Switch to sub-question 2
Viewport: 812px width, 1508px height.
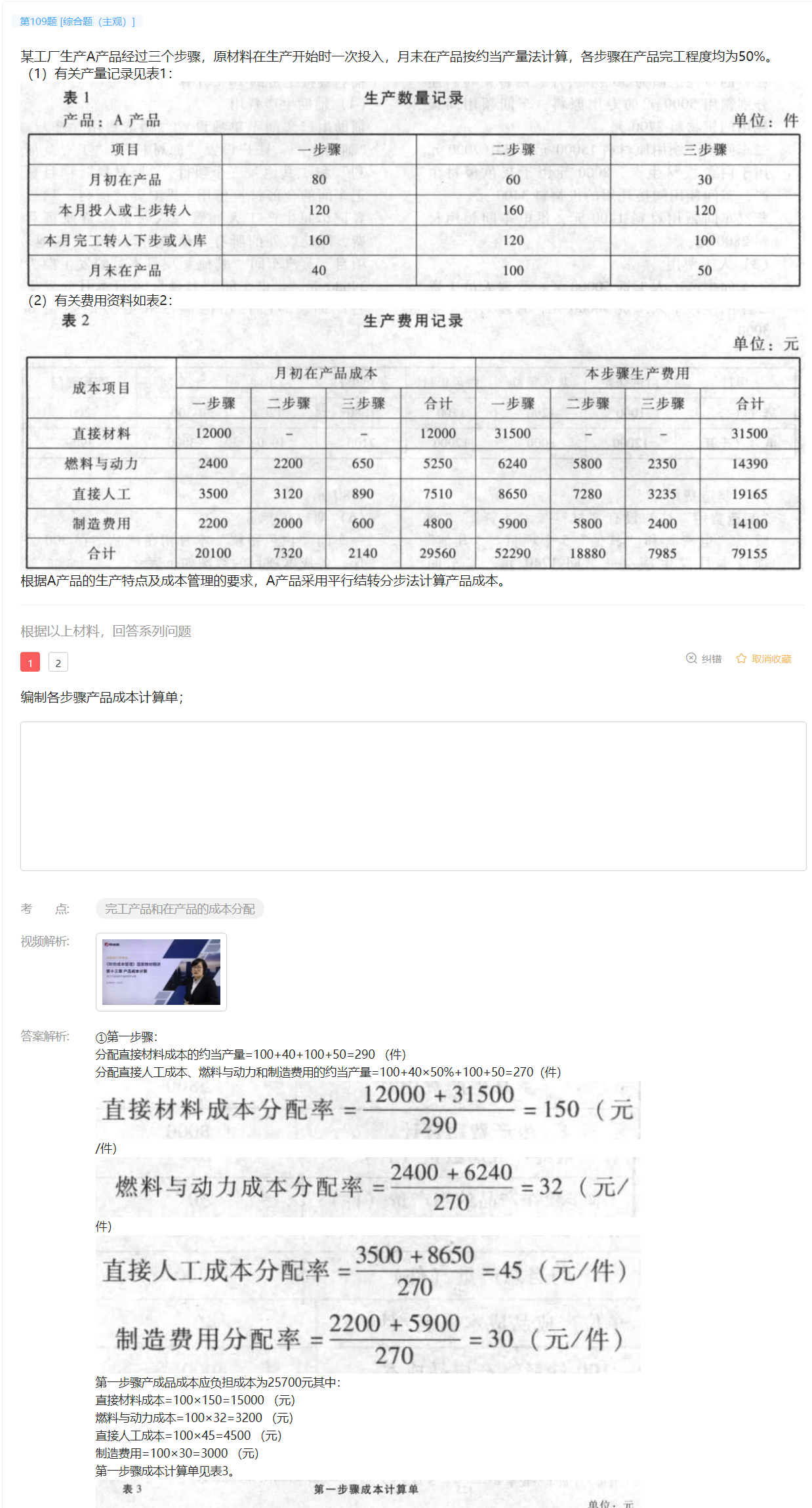pos(58,662)
